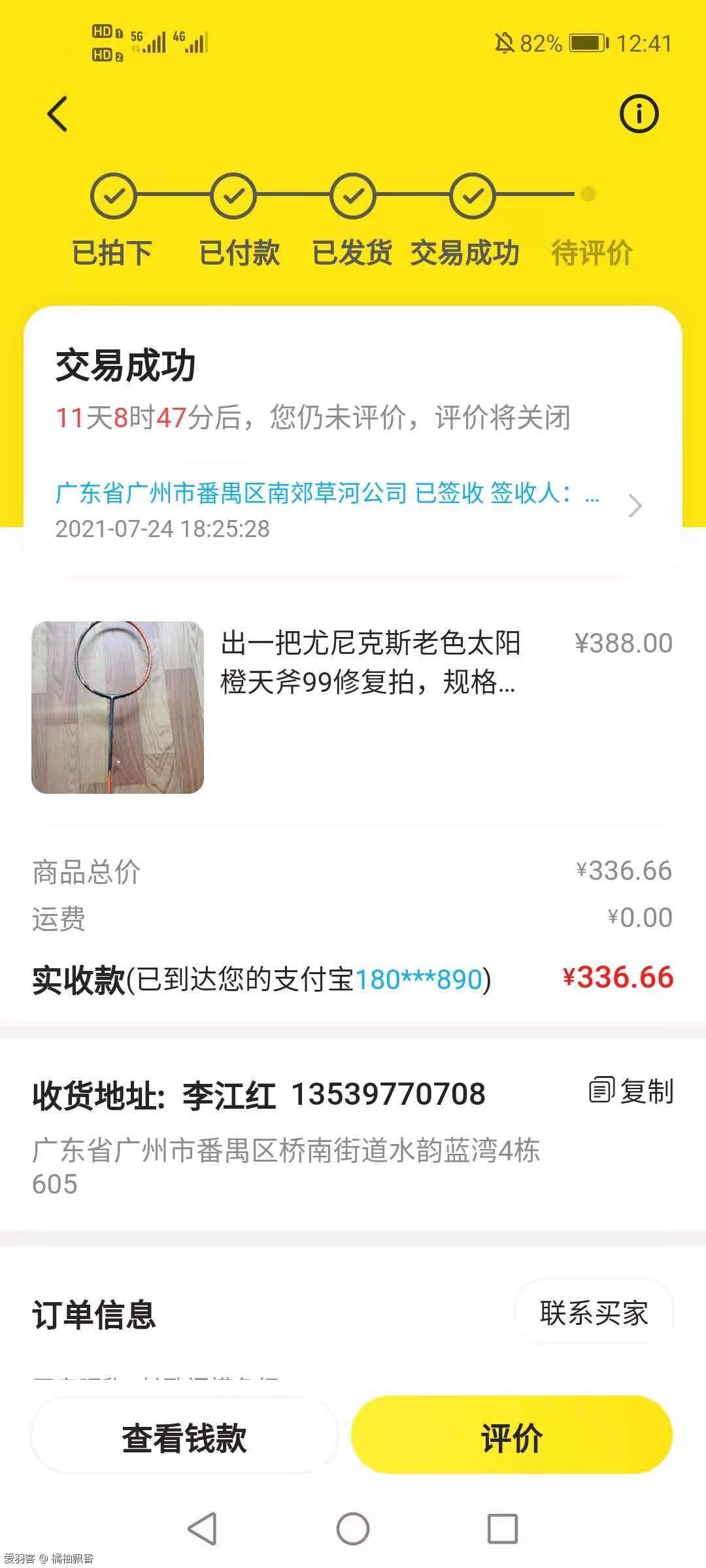Open the info icon in the header

638,114
